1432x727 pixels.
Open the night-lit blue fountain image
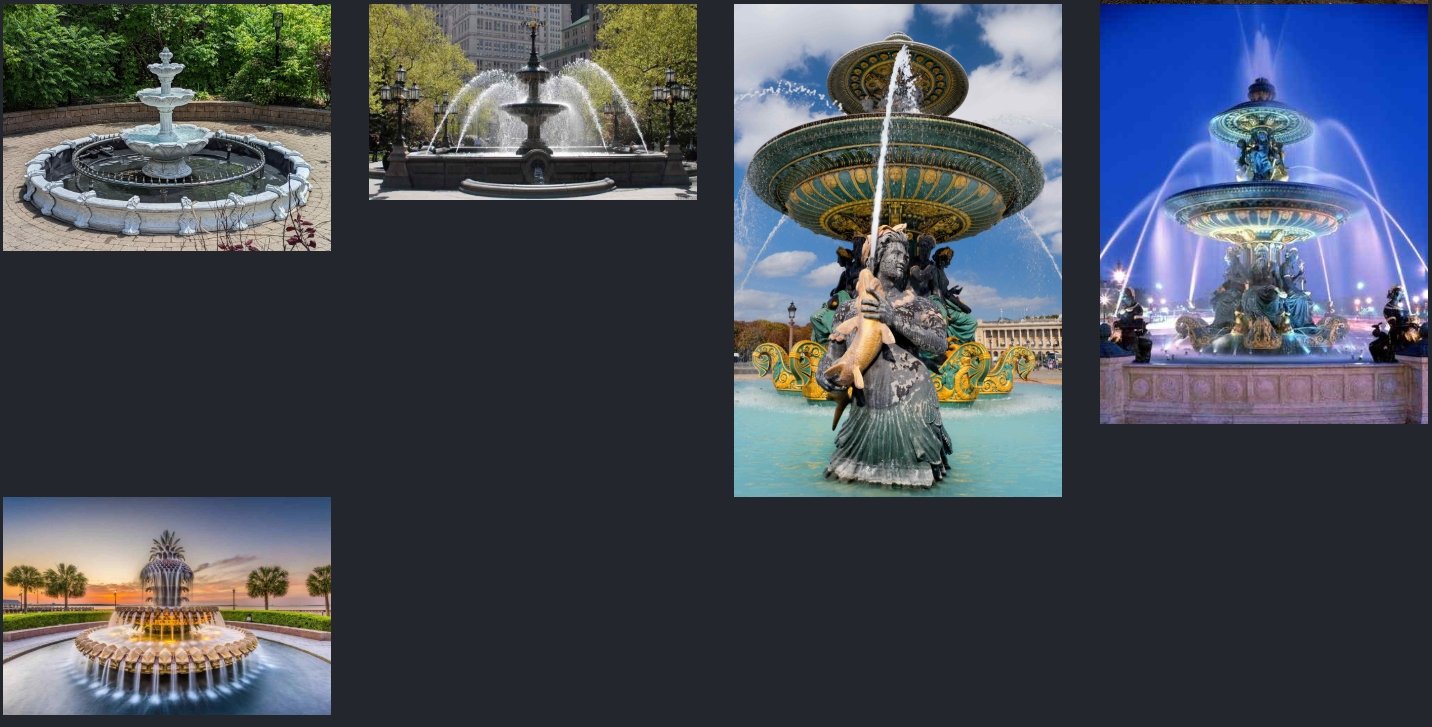click(1263, 214)
